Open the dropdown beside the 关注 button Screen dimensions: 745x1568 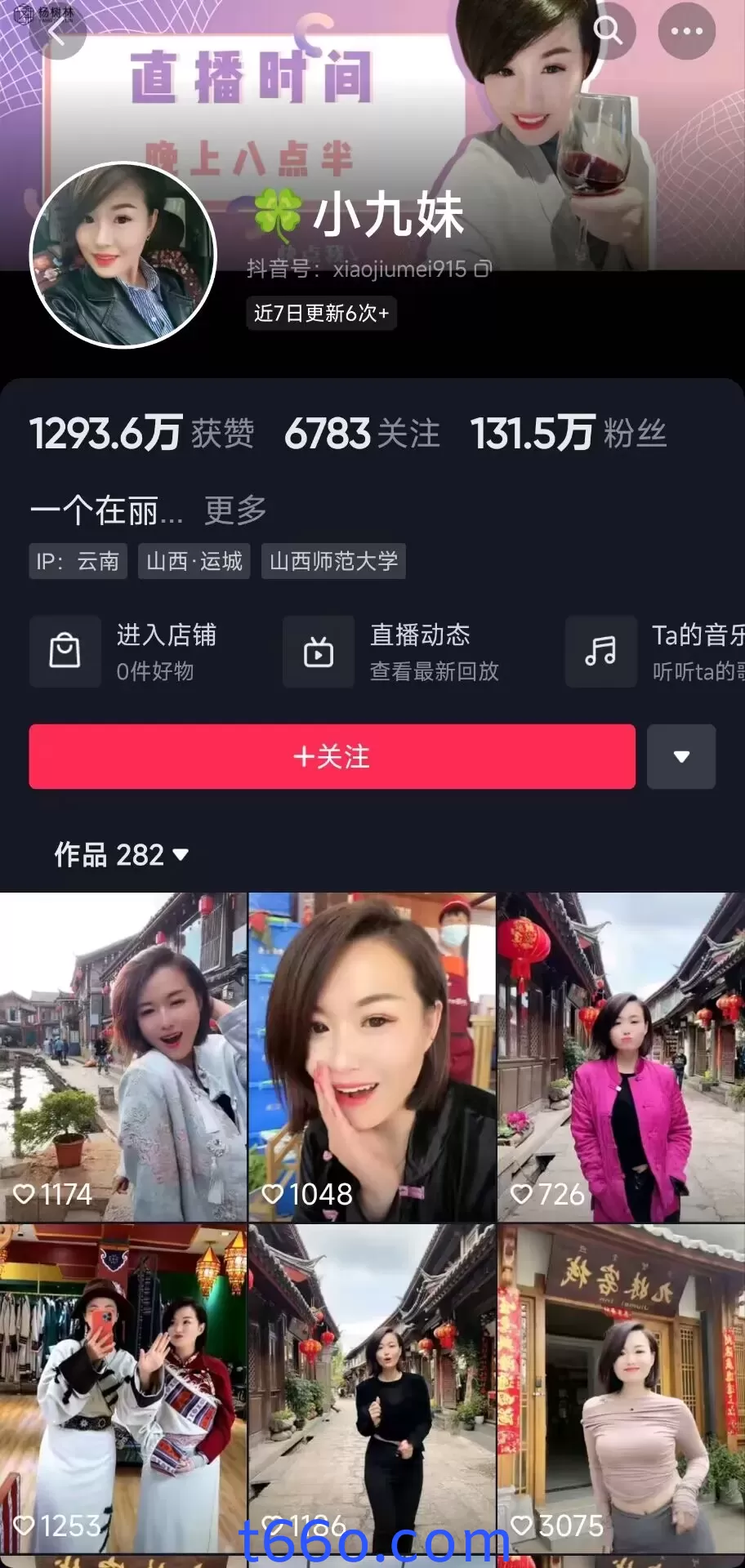click(x=681, y=757)
